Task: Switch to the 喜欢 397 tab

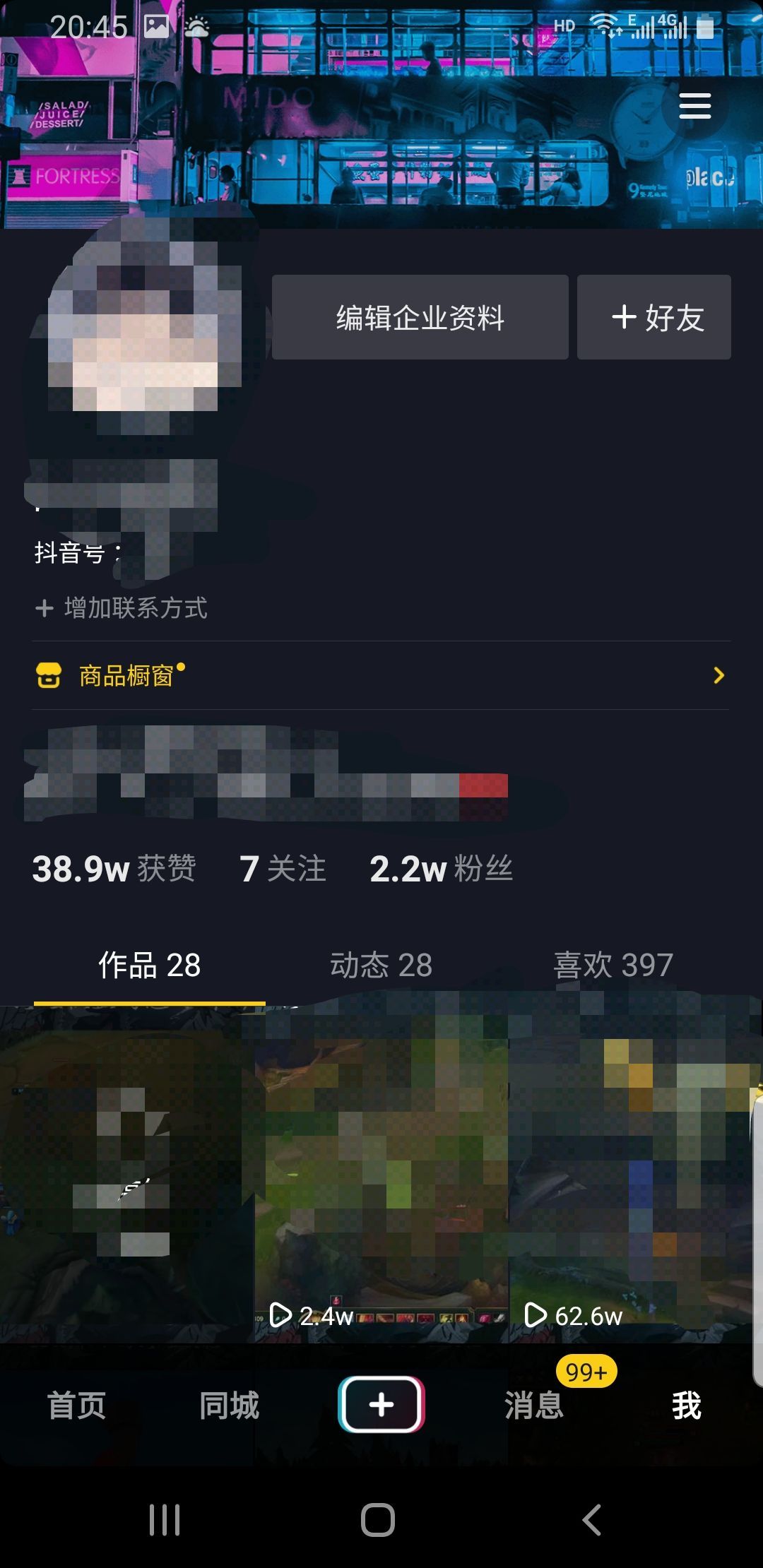Action: (x=613, y=966)
